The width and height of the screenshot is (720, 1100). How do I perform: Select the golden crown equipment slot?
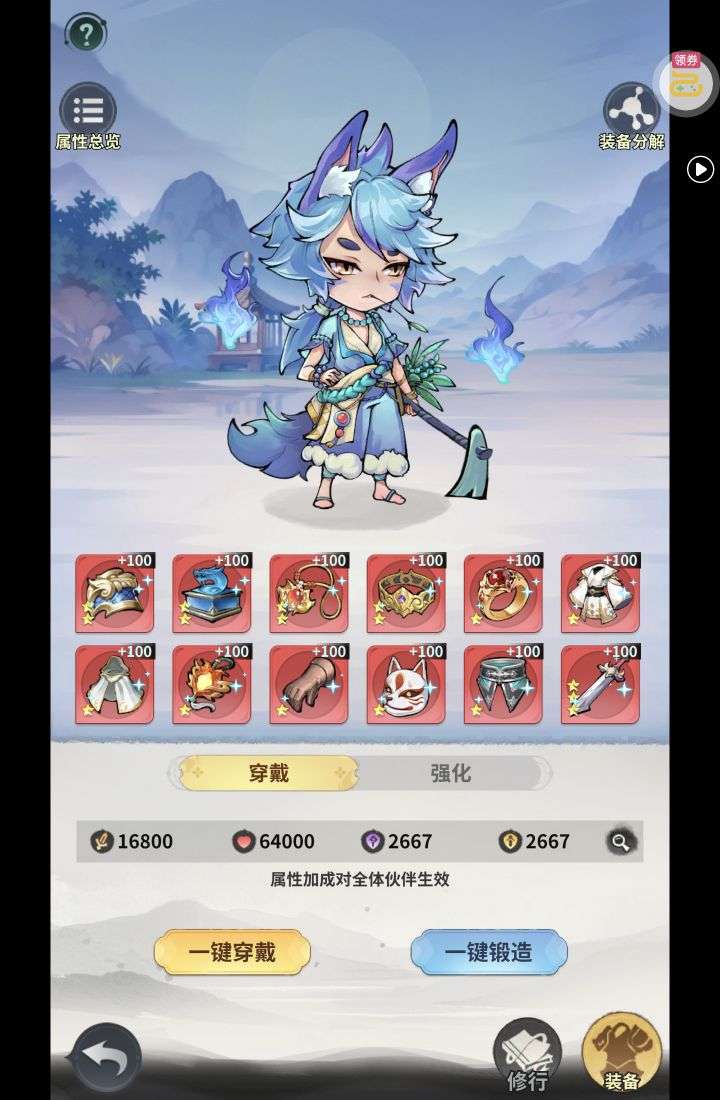(x=406, y=593)
